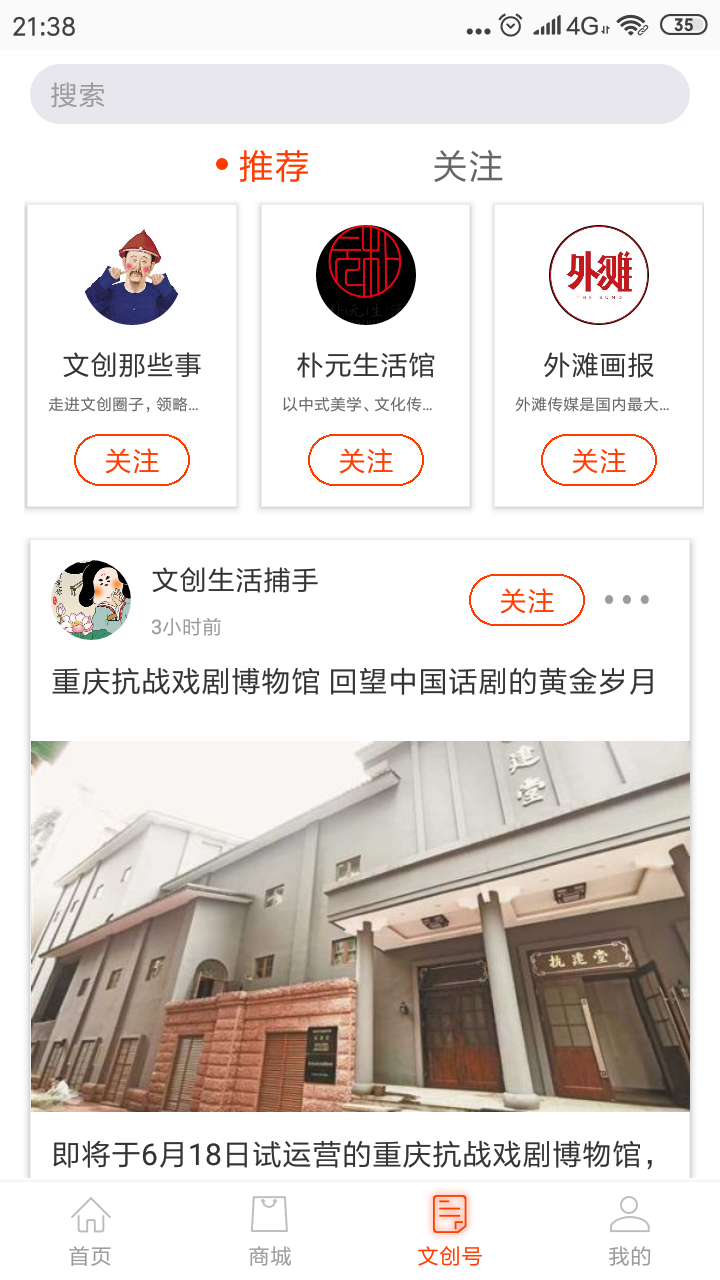View 文创生活捕手's profile avatar
The image size is (720, 1280).
tap(91, 600)
